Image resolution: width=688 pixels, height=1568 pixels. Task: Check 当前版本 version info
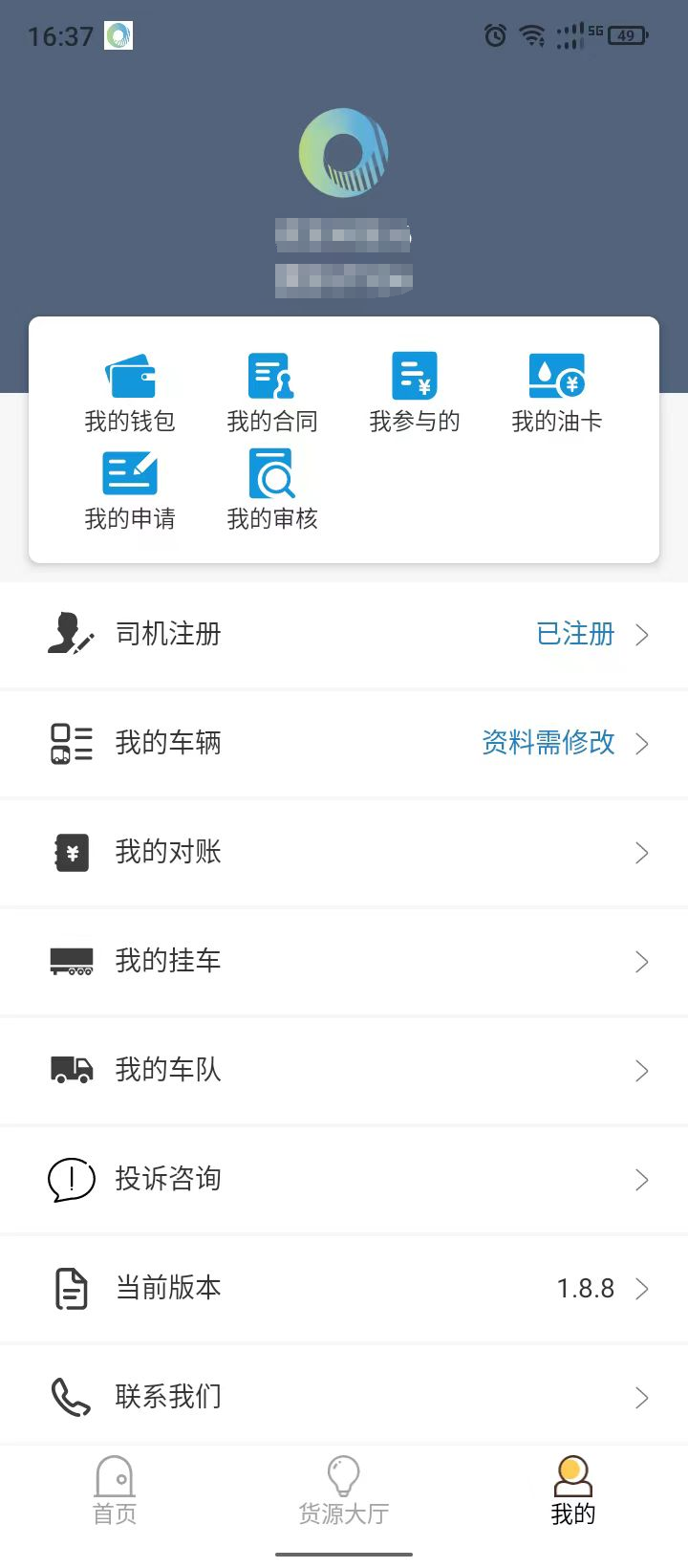(344, 1288)
